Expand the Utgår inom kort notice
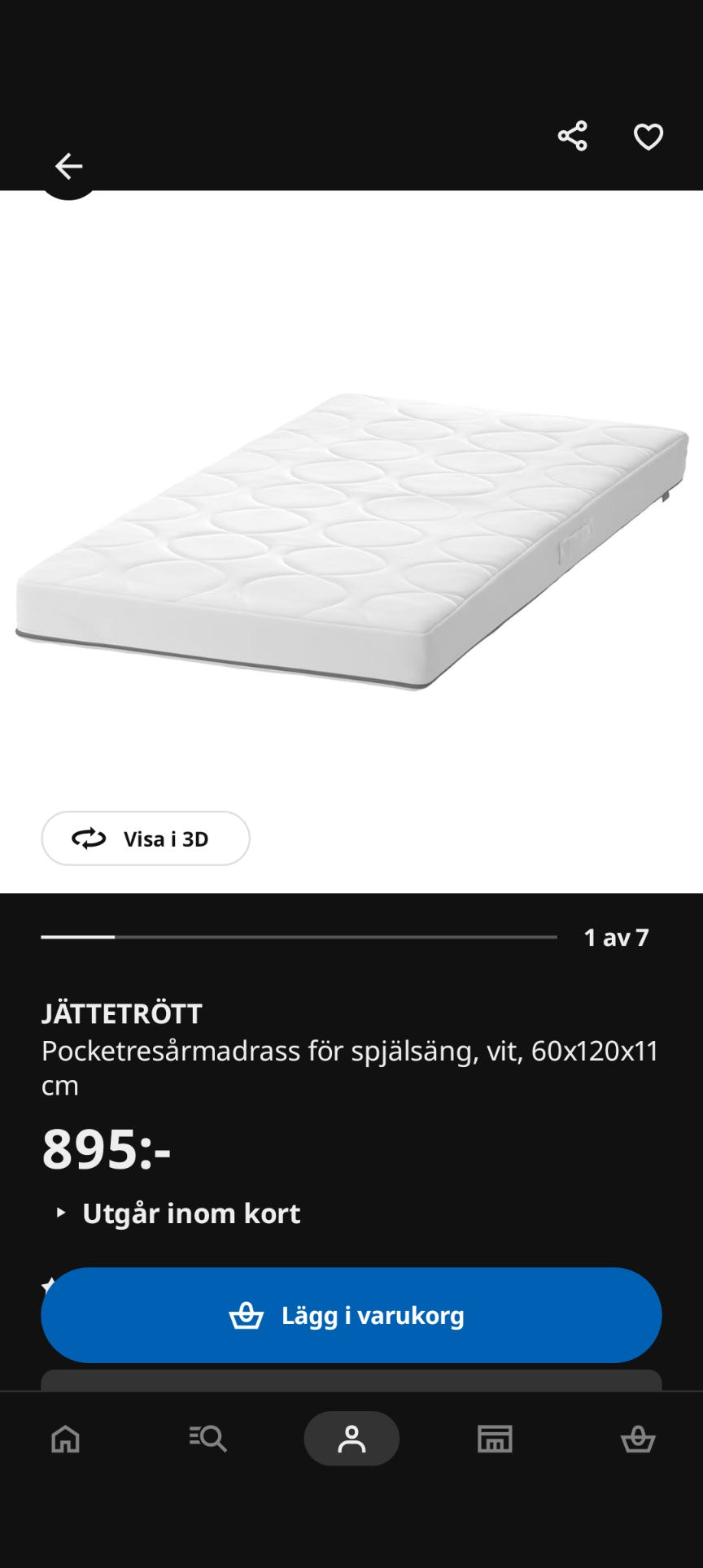703x1568 pixels. 177,1213
